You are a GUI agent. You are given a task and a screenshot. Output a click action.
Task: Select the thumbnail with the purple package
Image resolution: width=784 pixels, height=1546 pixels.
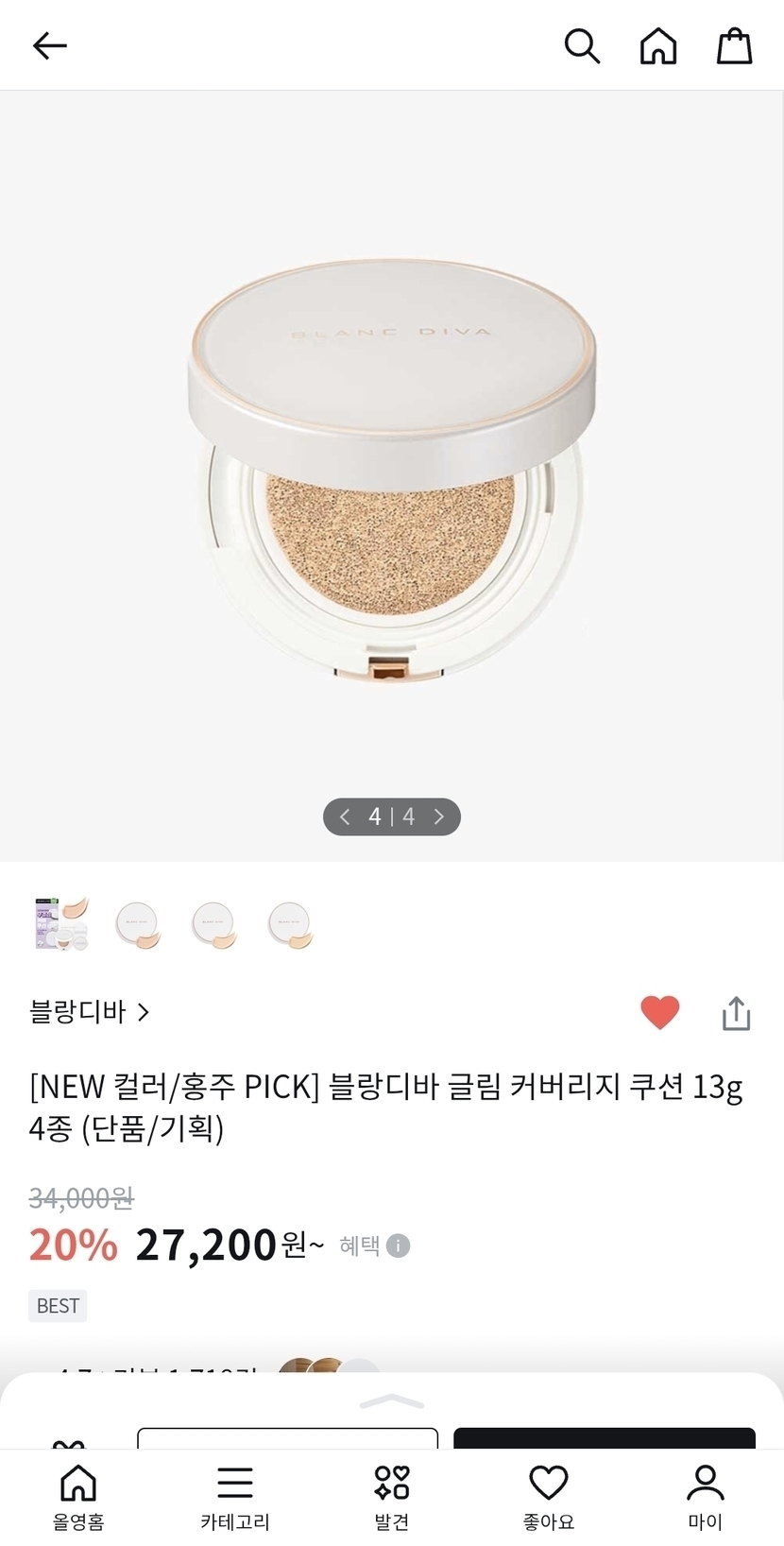[x=61, y=924]
